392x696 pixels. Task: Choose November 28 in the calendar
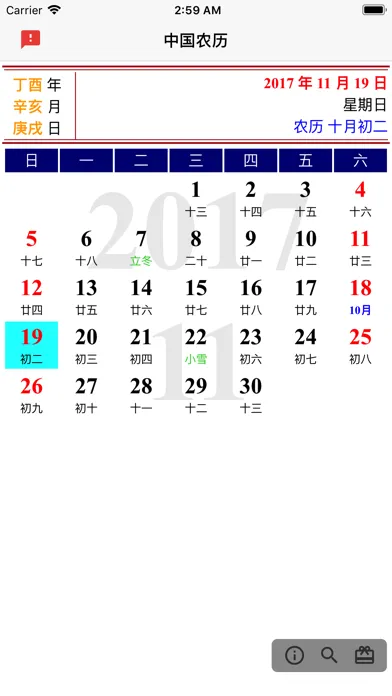[x=141, y=395]
